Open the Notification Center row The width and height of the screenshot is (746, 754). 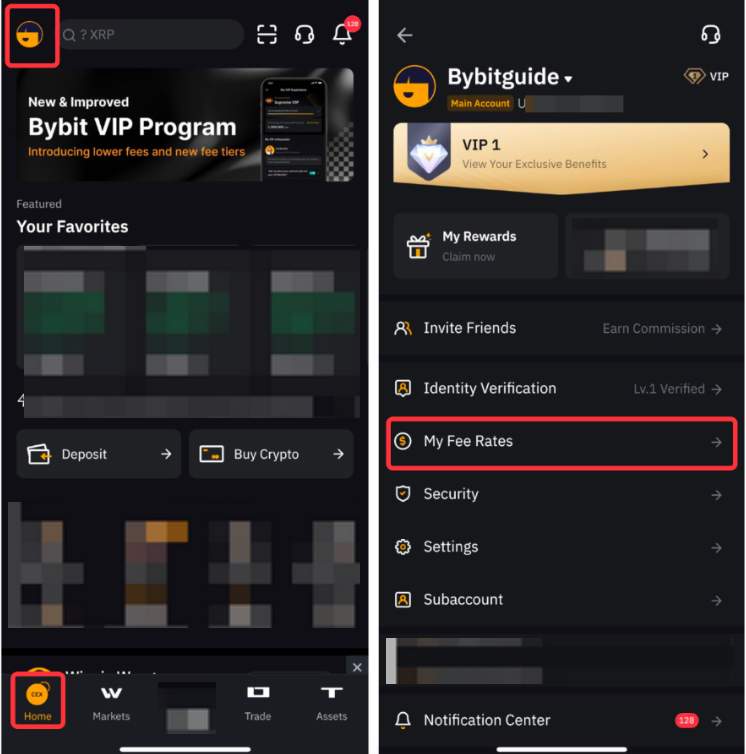pos(560,720)
